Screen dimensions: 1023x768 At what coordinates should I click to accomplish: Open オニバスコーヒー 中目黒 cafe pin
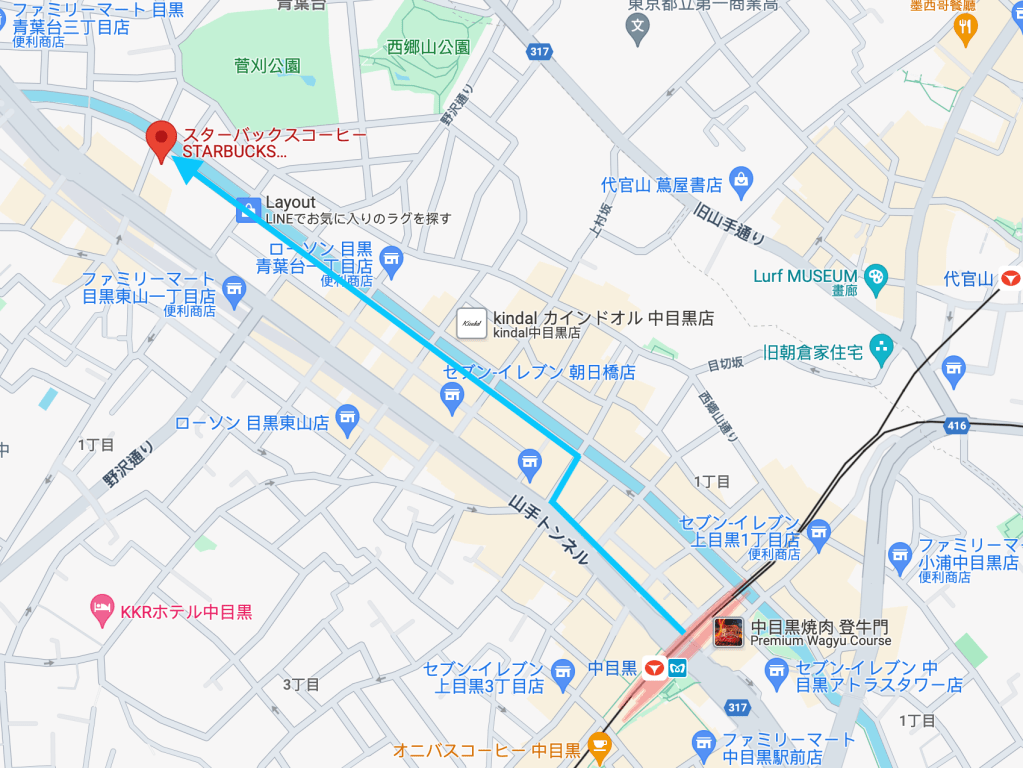pyautogui.click(x=599, y=743)
